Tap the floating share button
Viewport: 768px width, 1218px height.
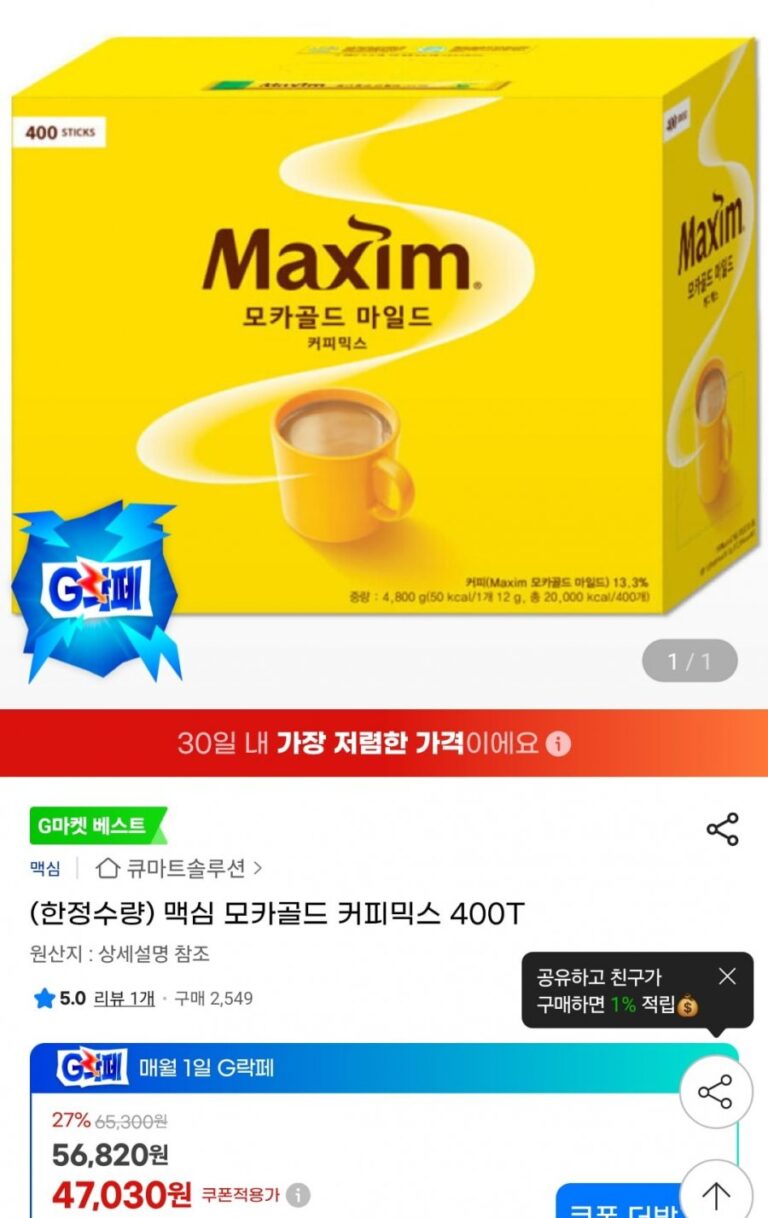coord(715,1092)
